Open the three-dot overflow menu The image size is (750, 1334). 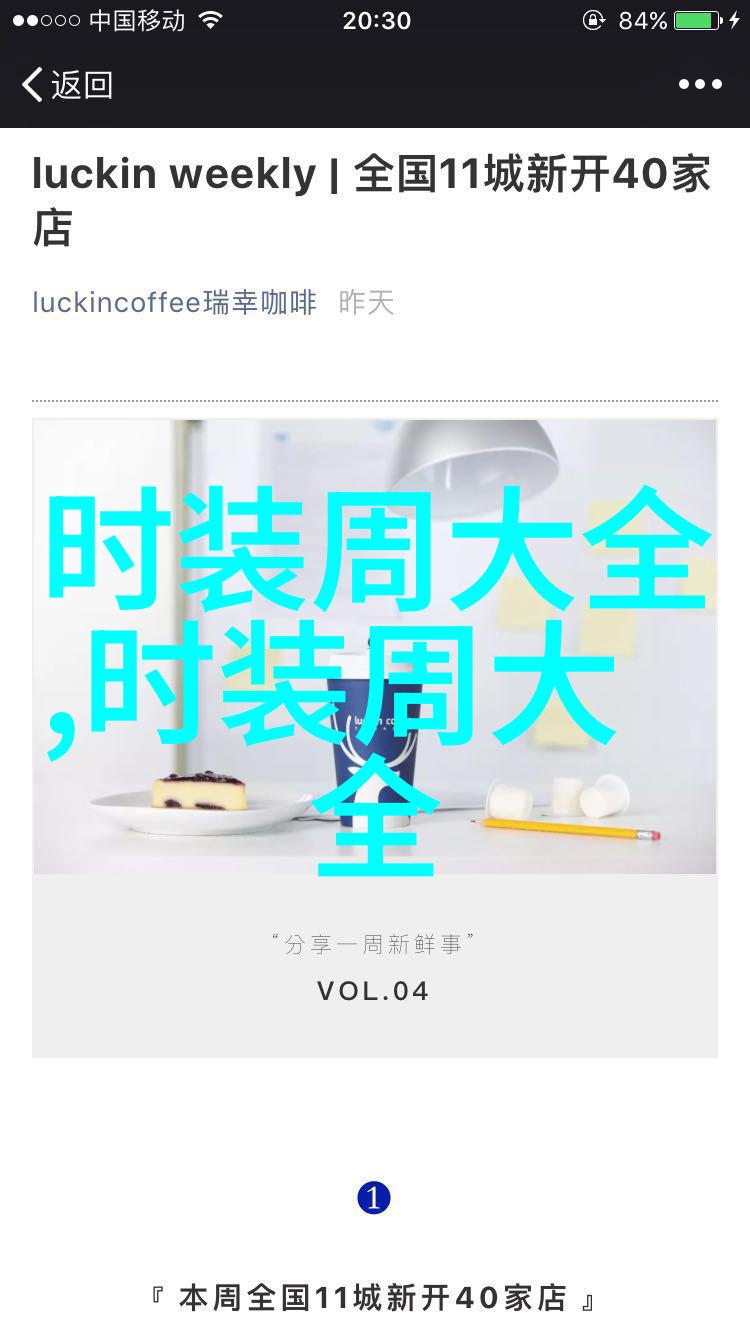699,85
